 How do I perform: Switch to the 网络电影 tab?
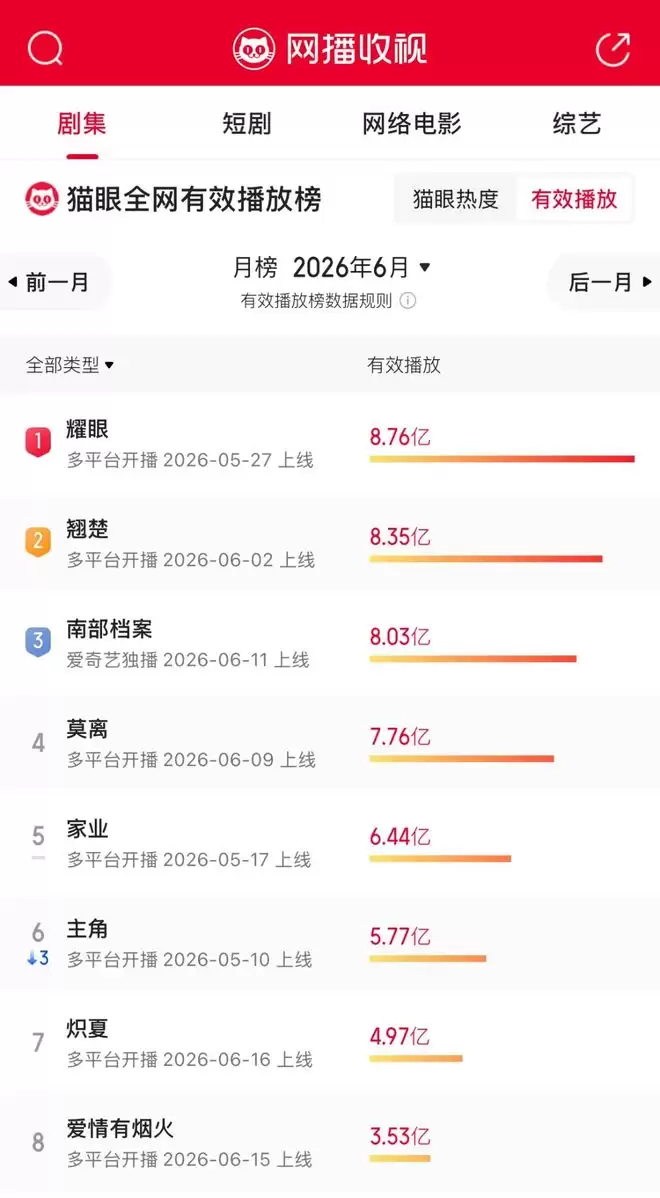pyautogui.click(x=412, y=124)
